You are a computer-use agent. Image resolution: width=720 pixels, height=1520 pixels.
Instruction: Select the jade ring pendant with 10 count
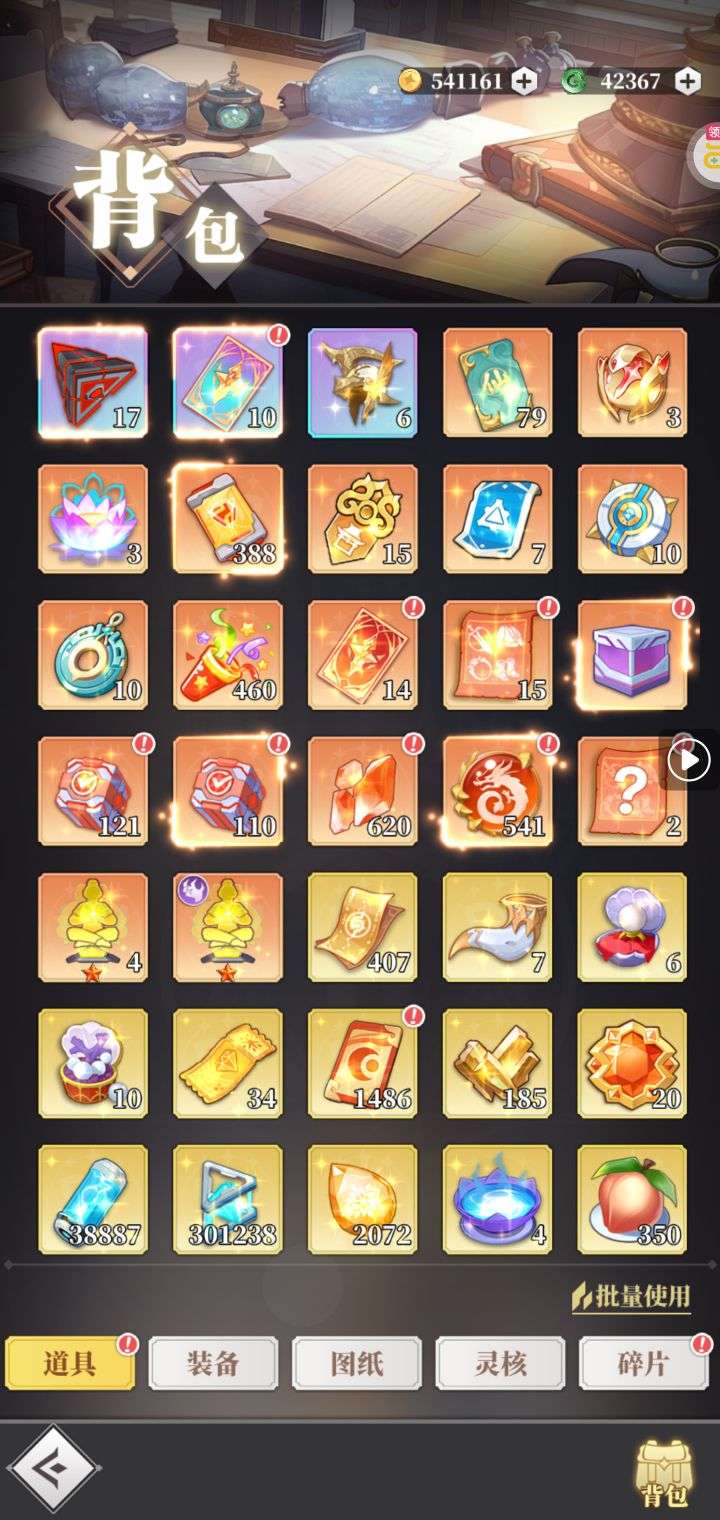pos(93,655)
